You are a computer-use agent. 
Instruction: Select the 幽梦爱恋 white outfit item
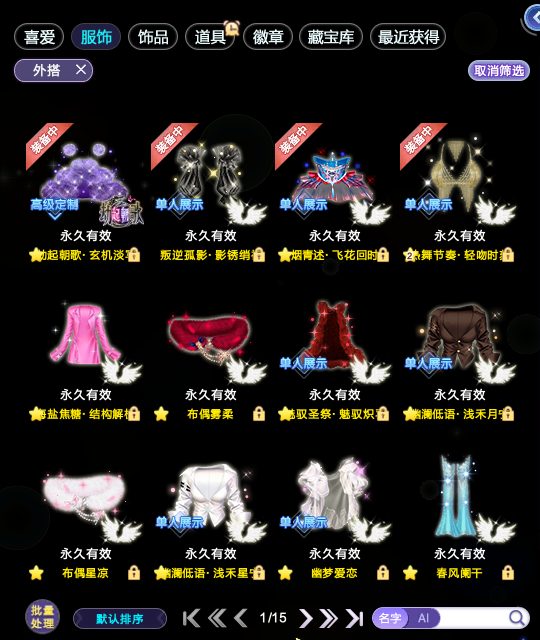(x=335, y=498)
